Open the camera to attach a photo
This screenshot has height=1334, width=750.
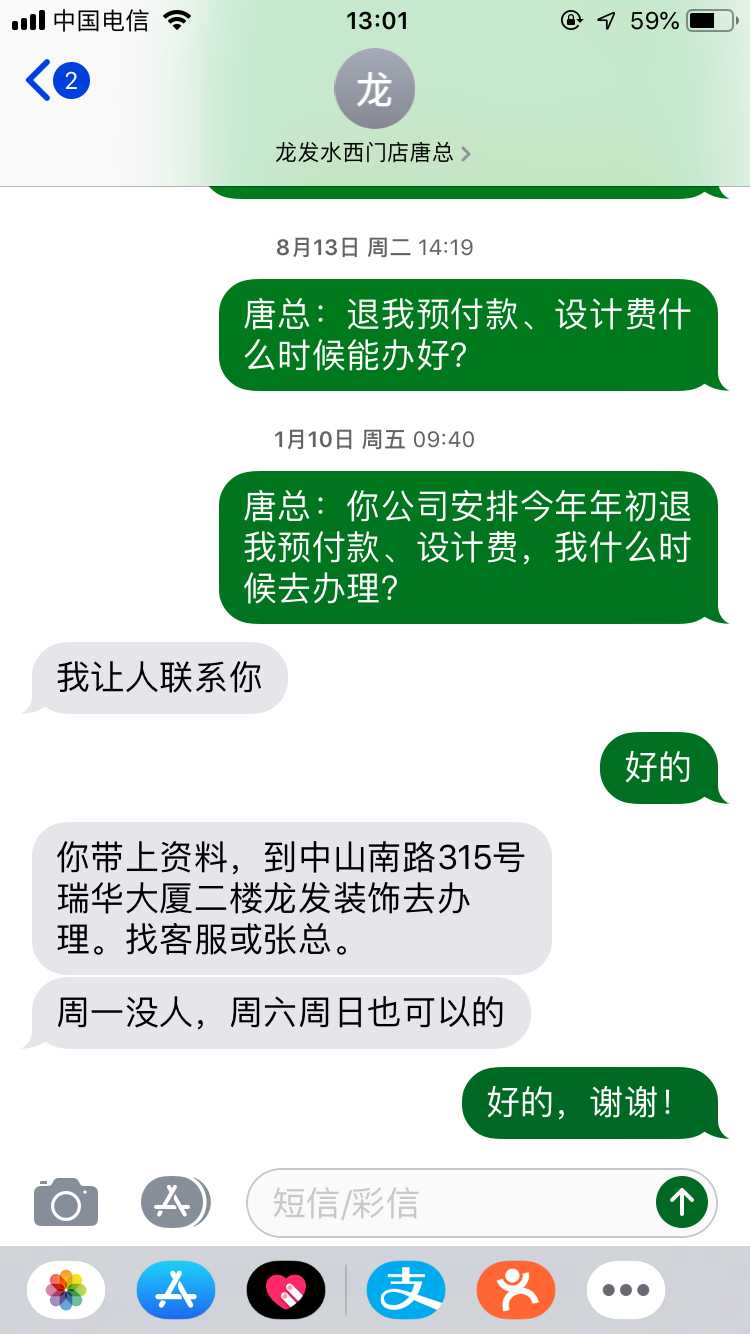[66, 1202]
